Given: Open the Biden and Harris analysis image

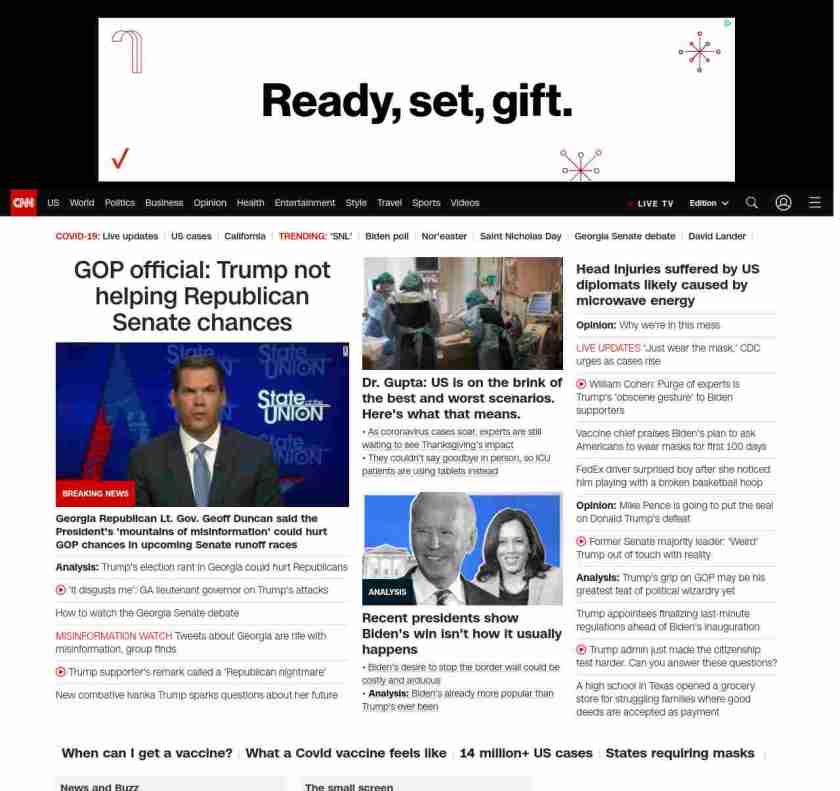Looking at the screenshot, I should point(462,548).
